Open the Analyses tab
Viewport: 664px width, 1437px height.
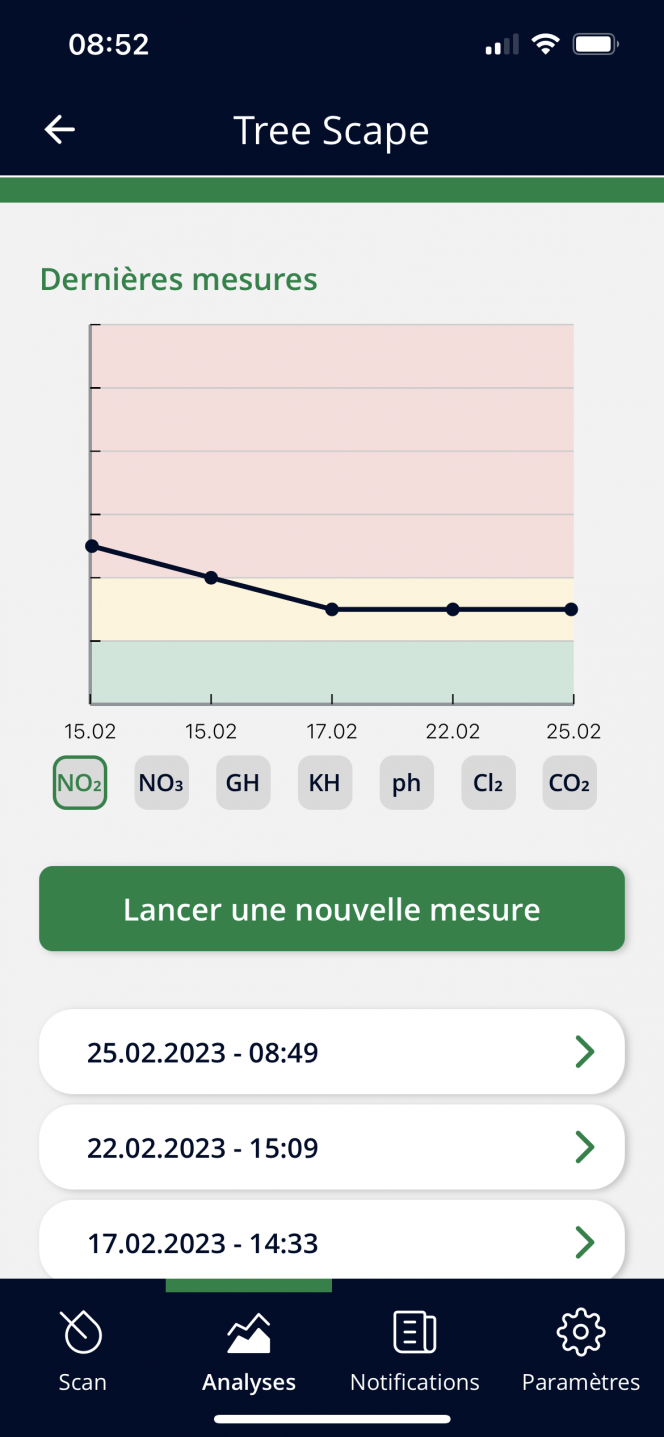[249, 1351]
